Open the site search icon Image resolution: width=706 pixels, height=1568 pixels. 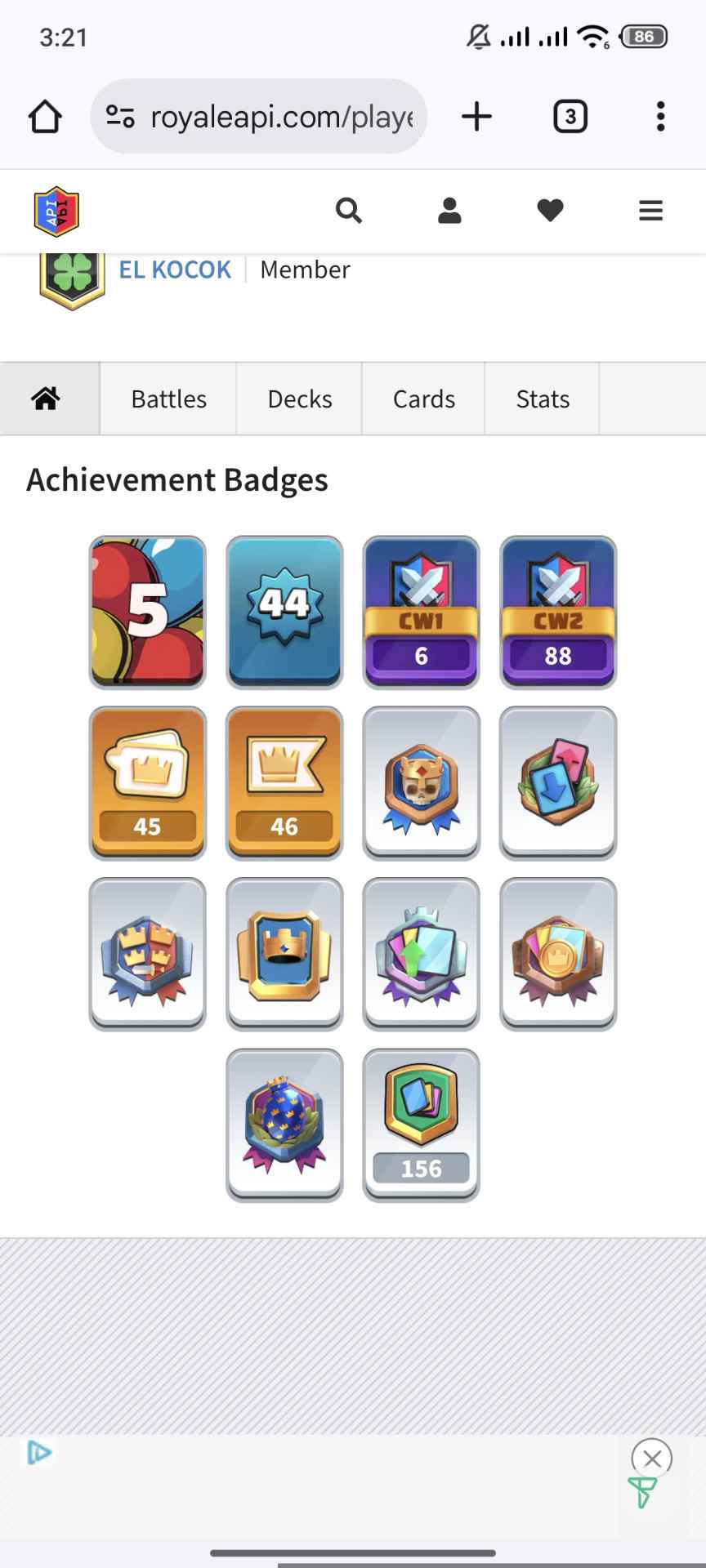coord(349,211)
